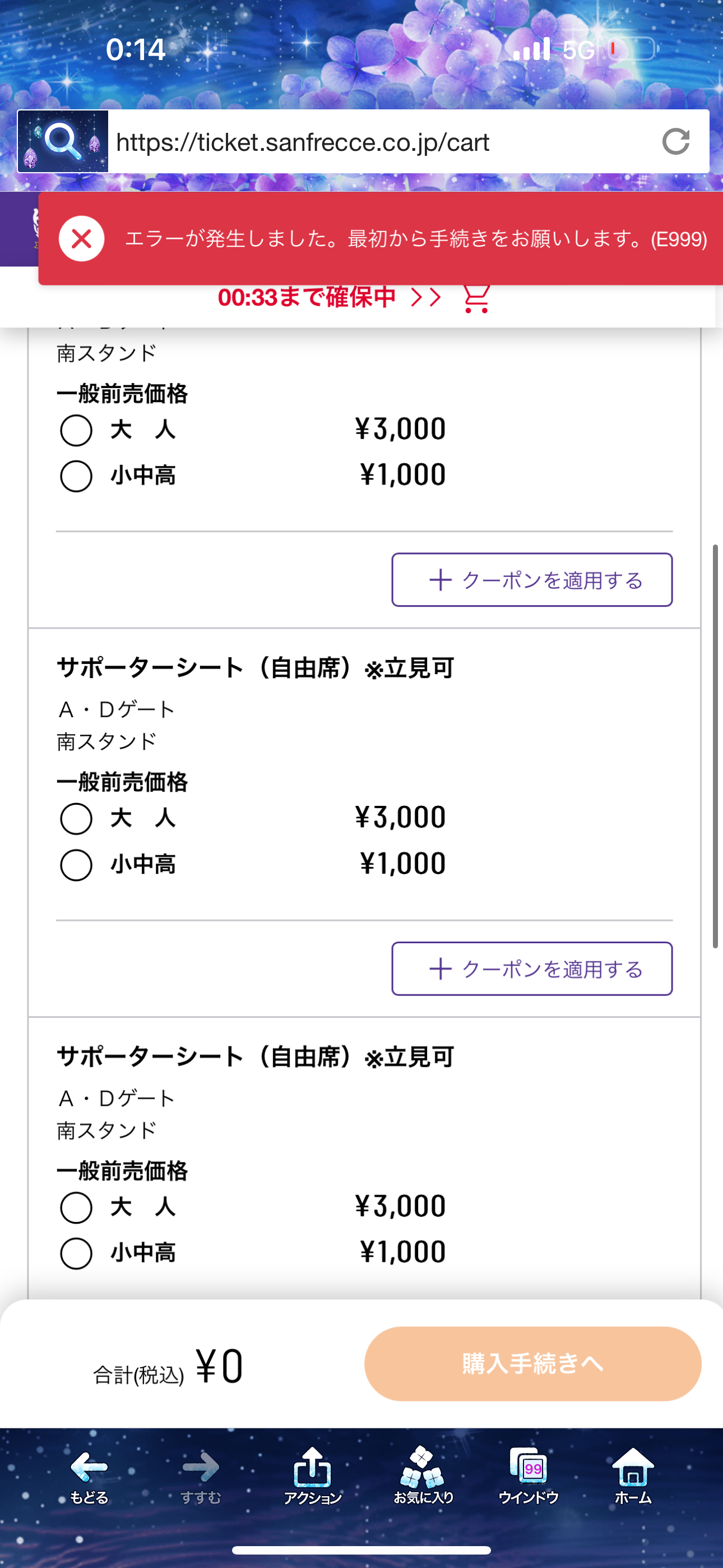Open the cart from the reservation timer

click(476, 298)
